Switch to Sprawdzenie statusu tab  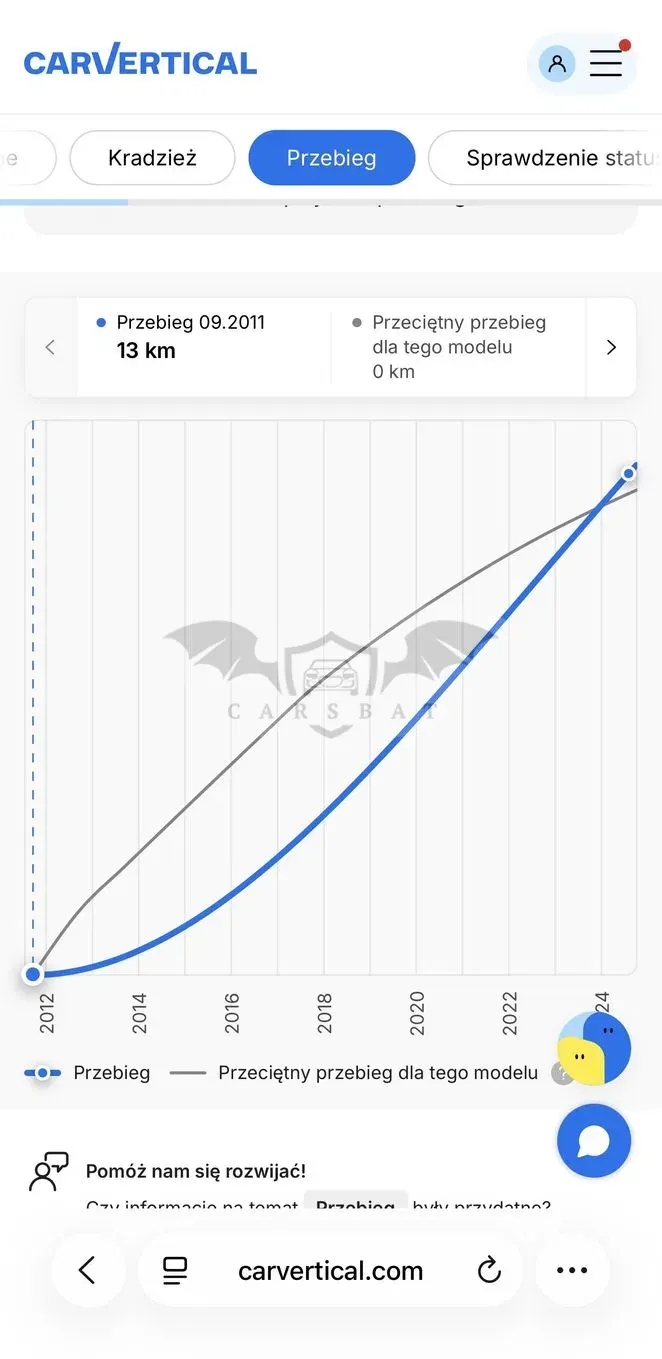[545, 158]
